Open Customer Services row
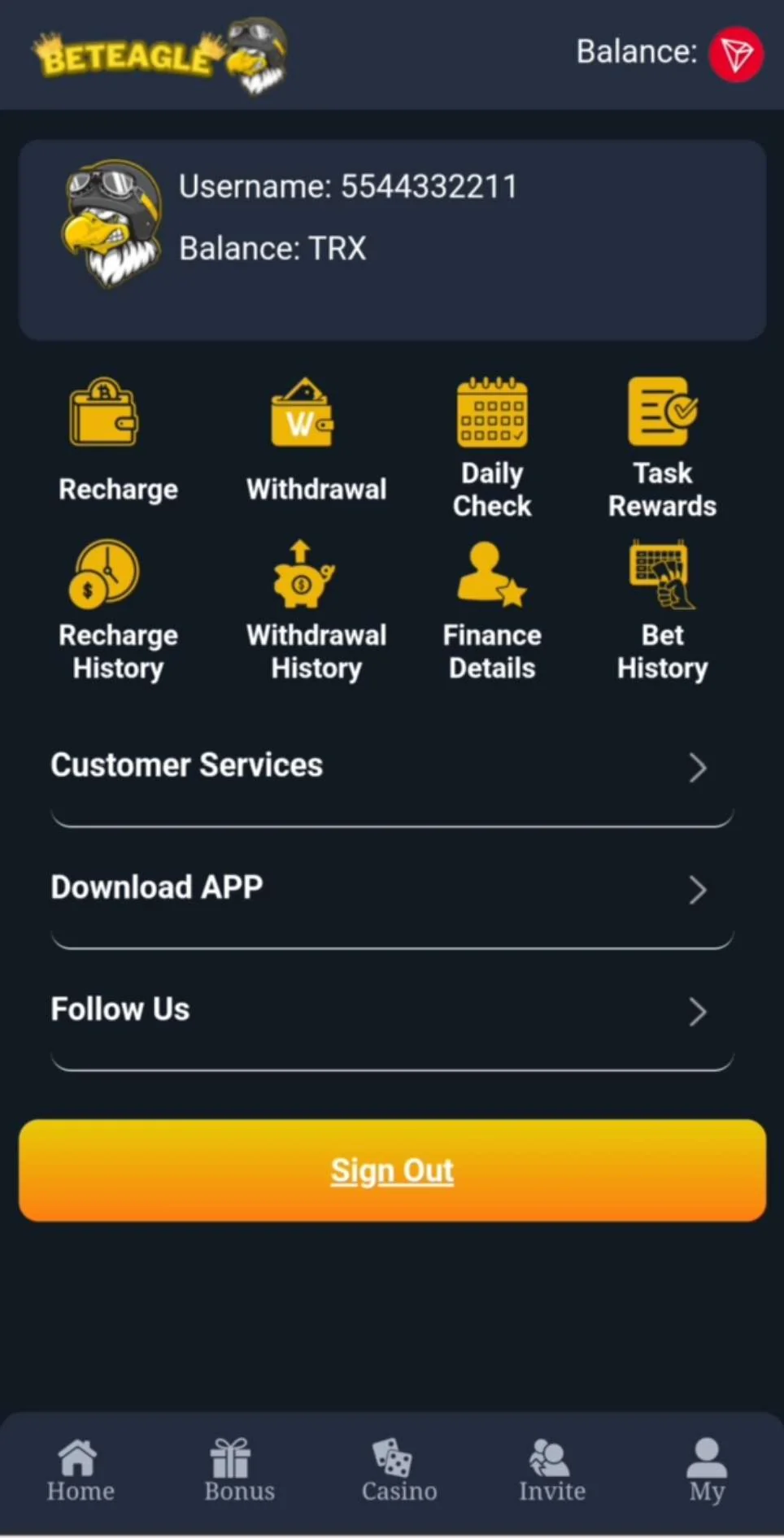The height and width of the screenshot is (1538, 784). click(x=392, y=766)
